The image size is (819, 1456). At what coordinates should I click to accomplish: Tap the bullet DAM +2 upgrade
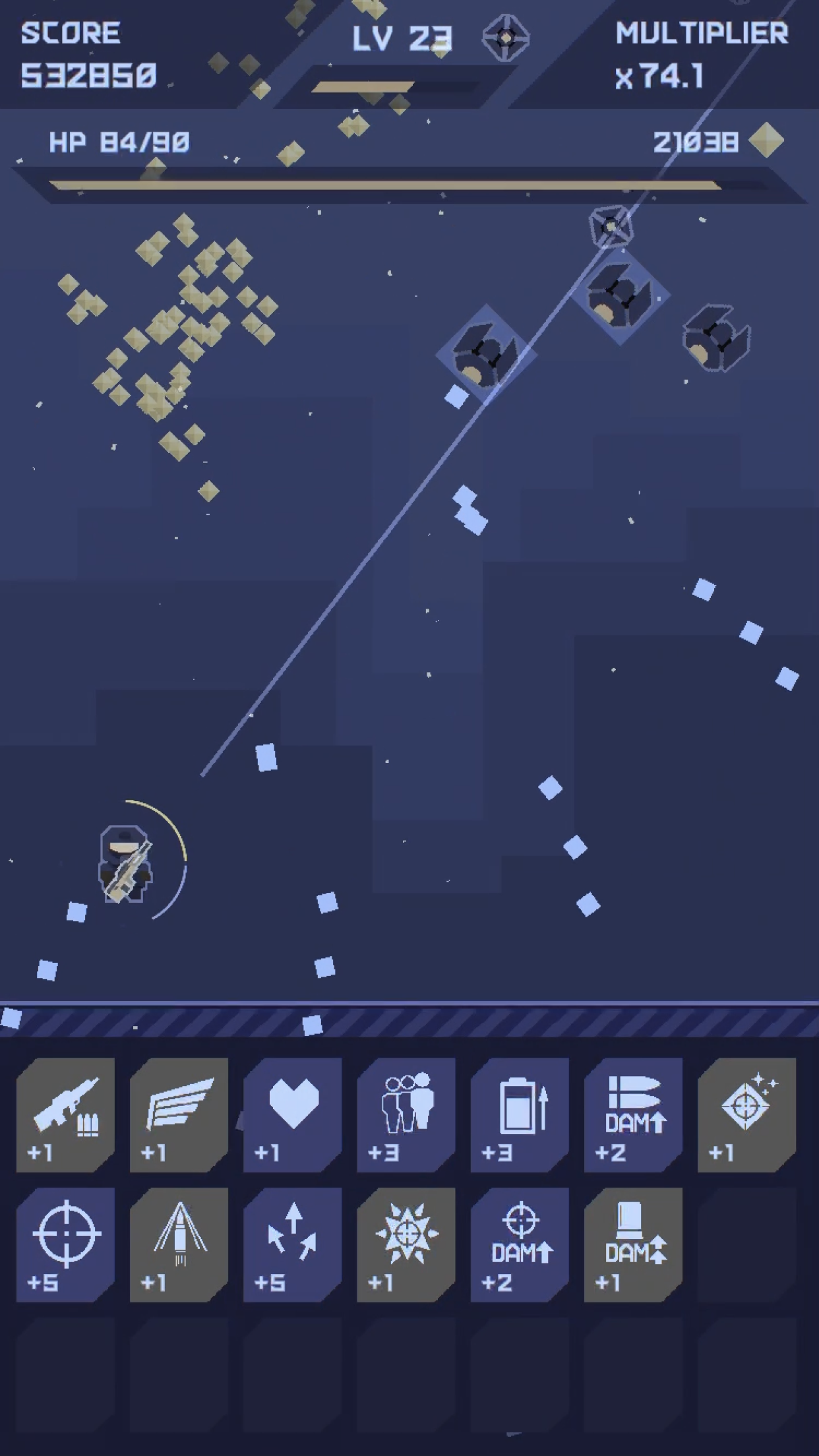click(633, 1114)
